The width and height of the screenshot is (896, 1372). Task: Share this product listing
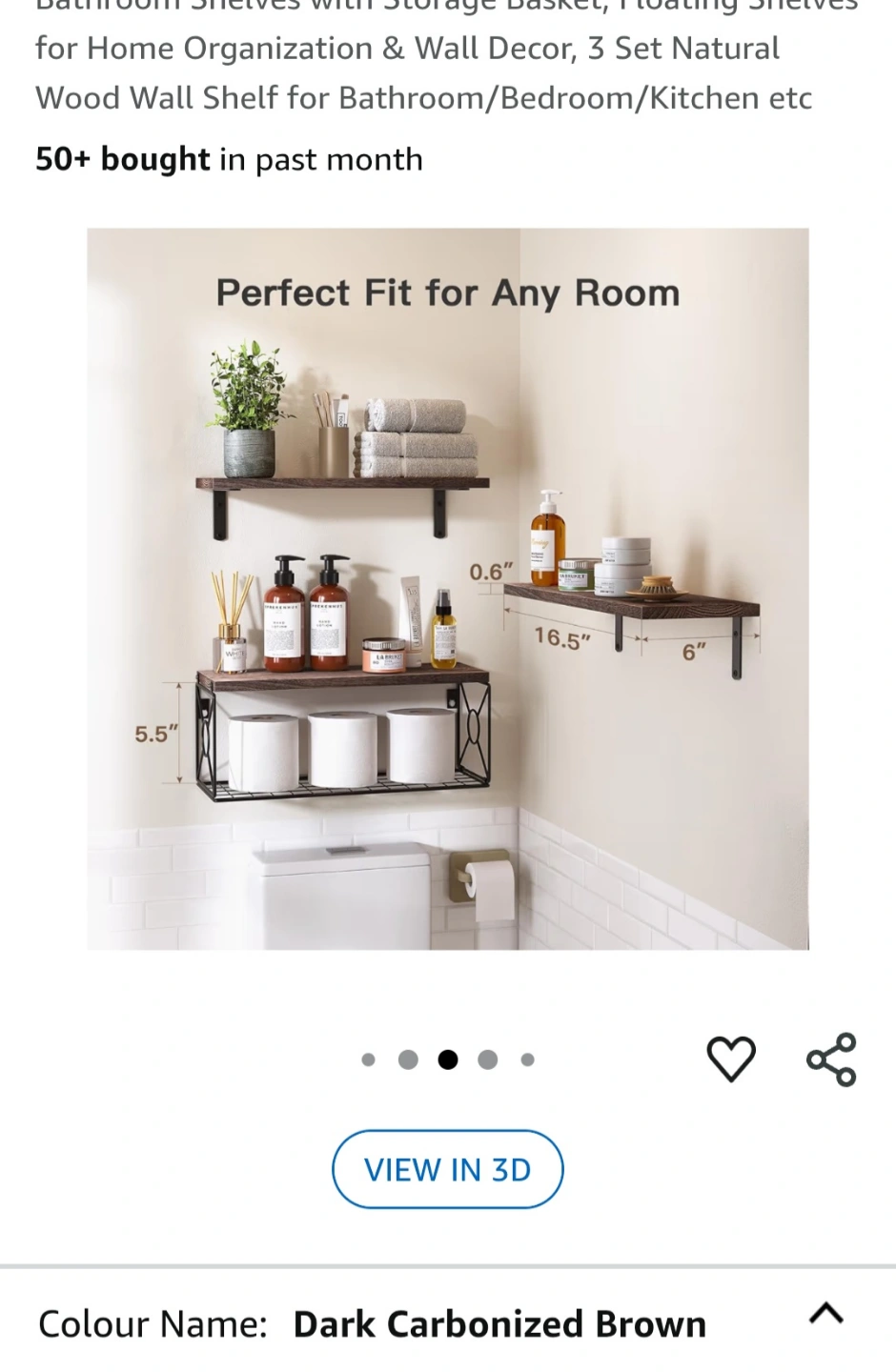point(831,1059)
